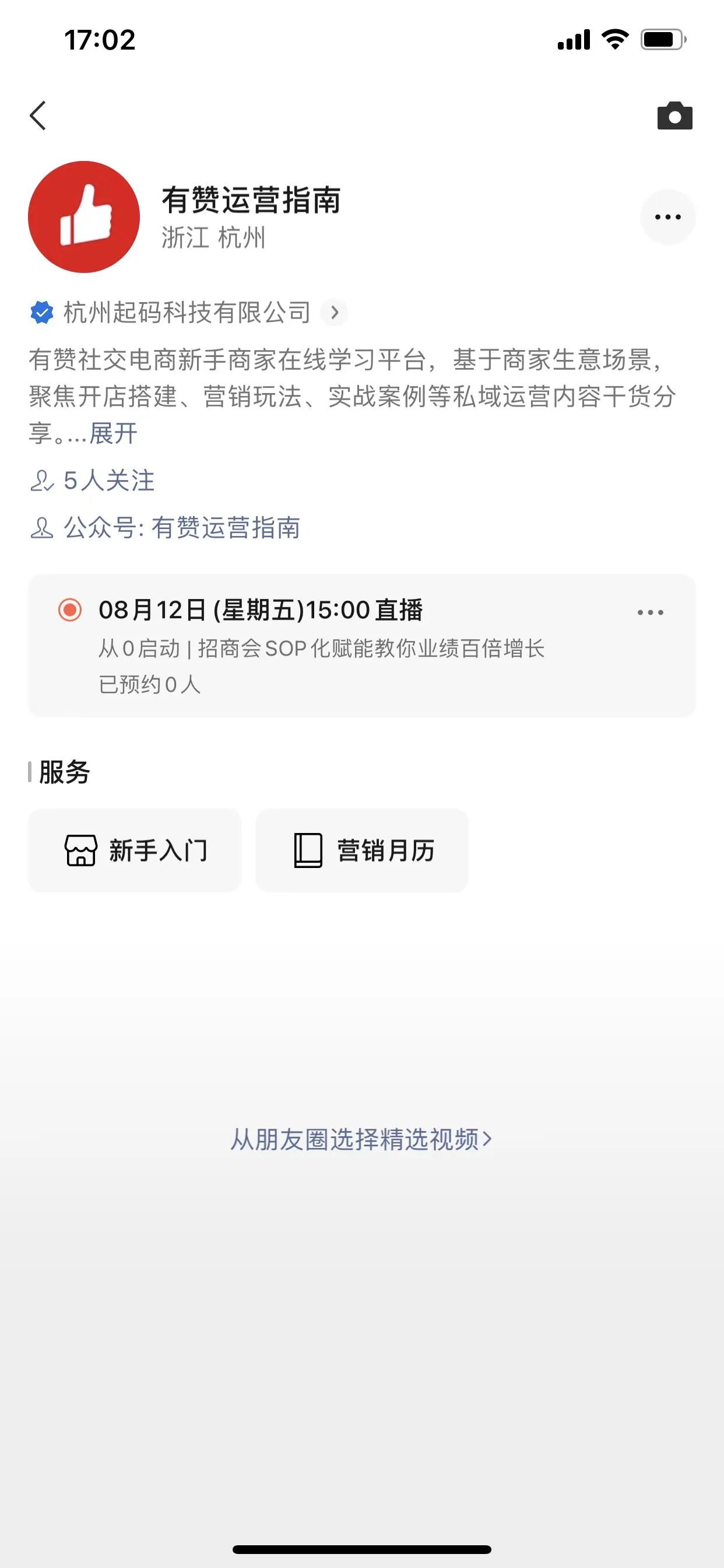Expand the full account description with 展开
This screenshot has height=1568, width=724.
[113, 433]
